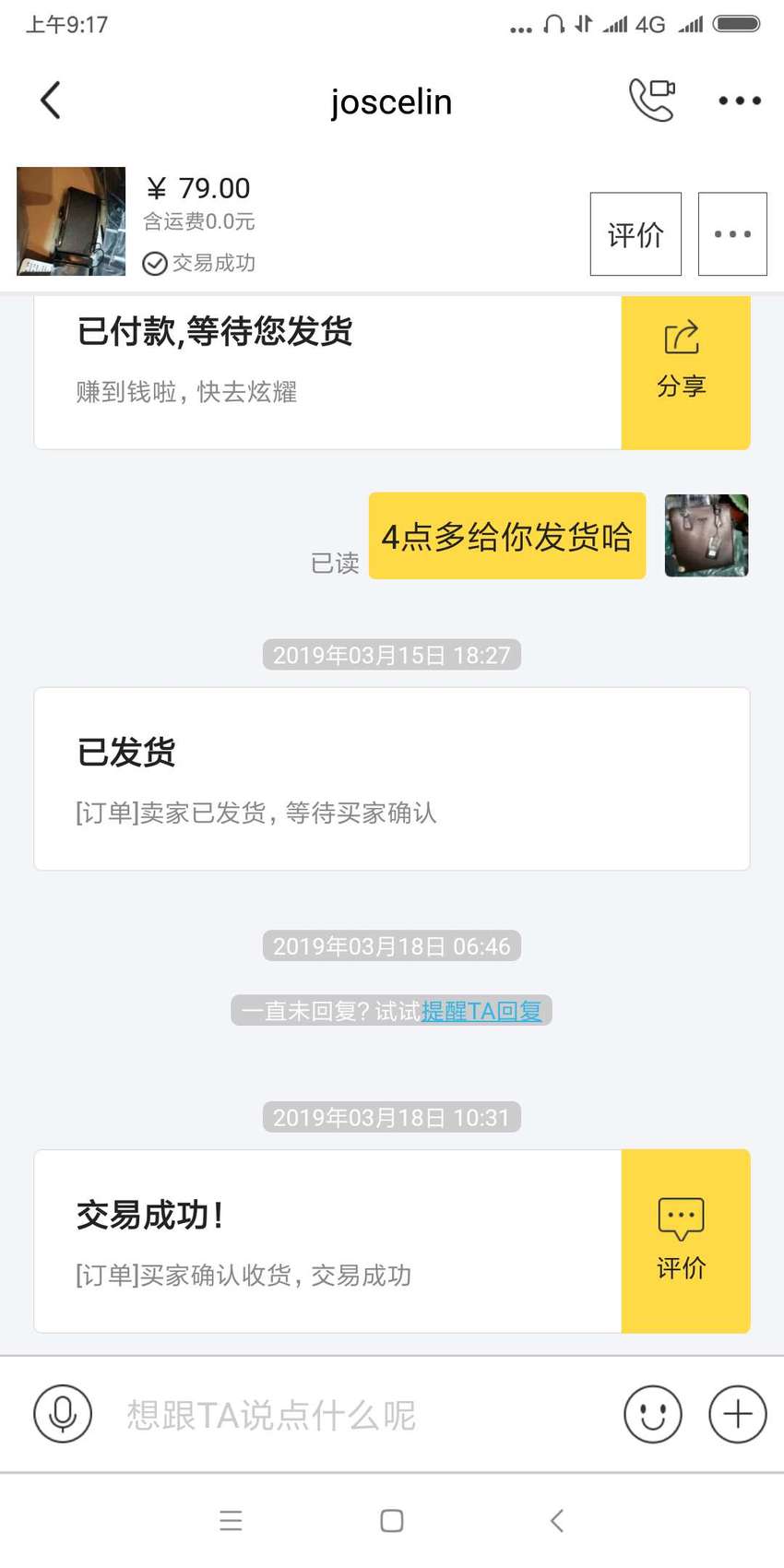Go back from the joscelin chat
784x1568 pixels.
(51, 101)
